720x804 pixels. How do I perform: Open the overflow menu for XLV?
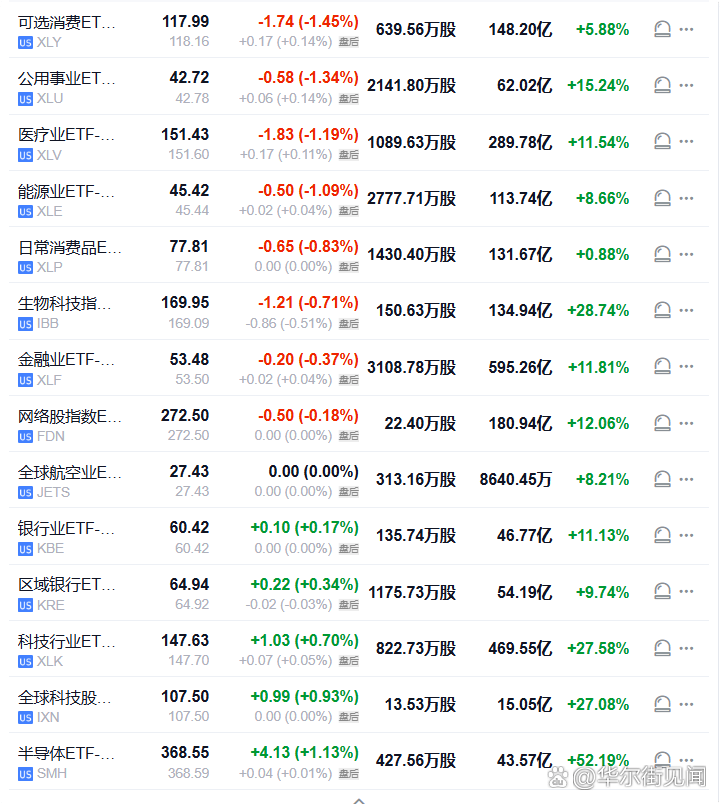686,142
